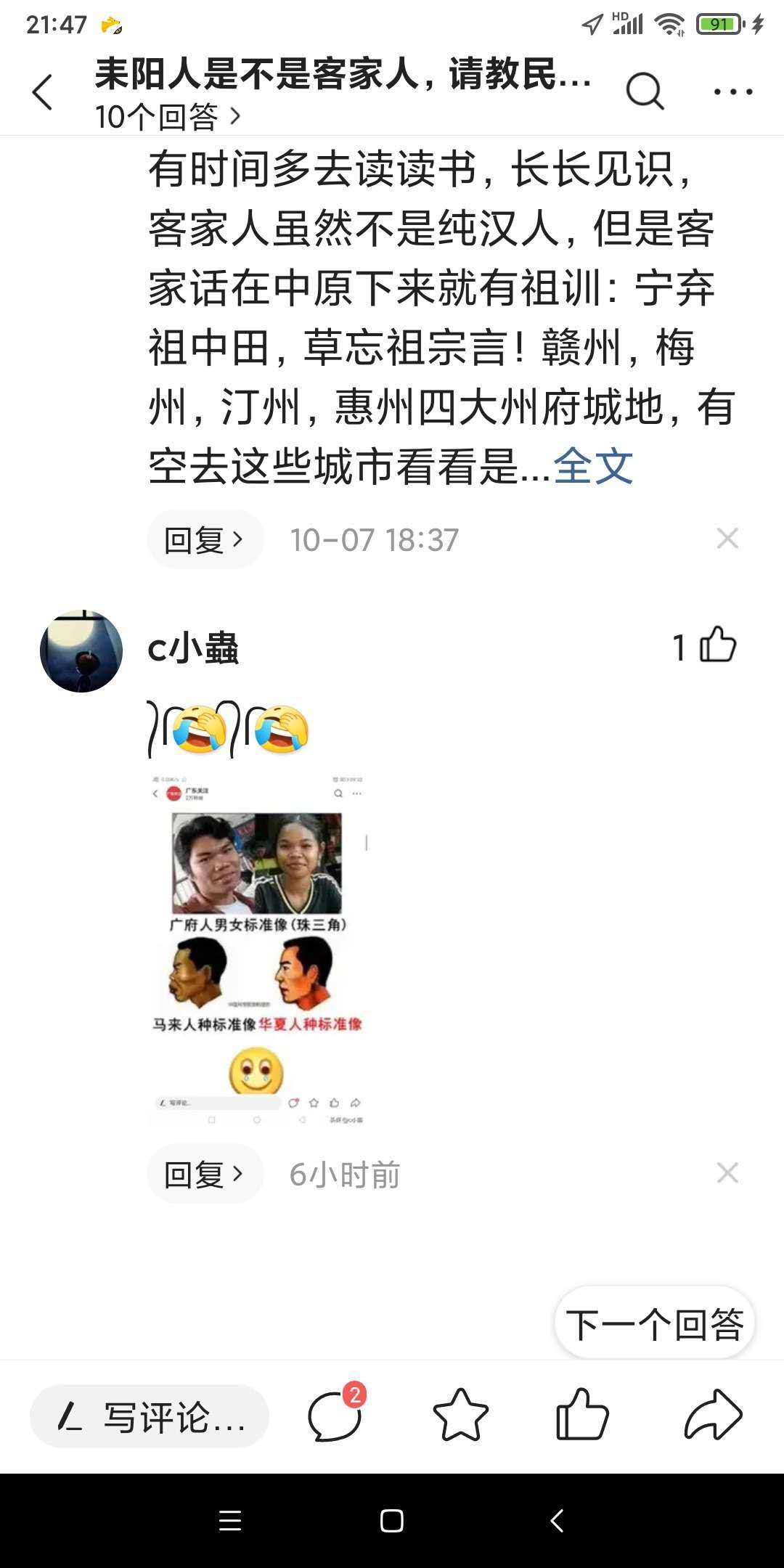Dismiss c小蟲's comment with the X

pyautogui.click(x=727, y=1173)
